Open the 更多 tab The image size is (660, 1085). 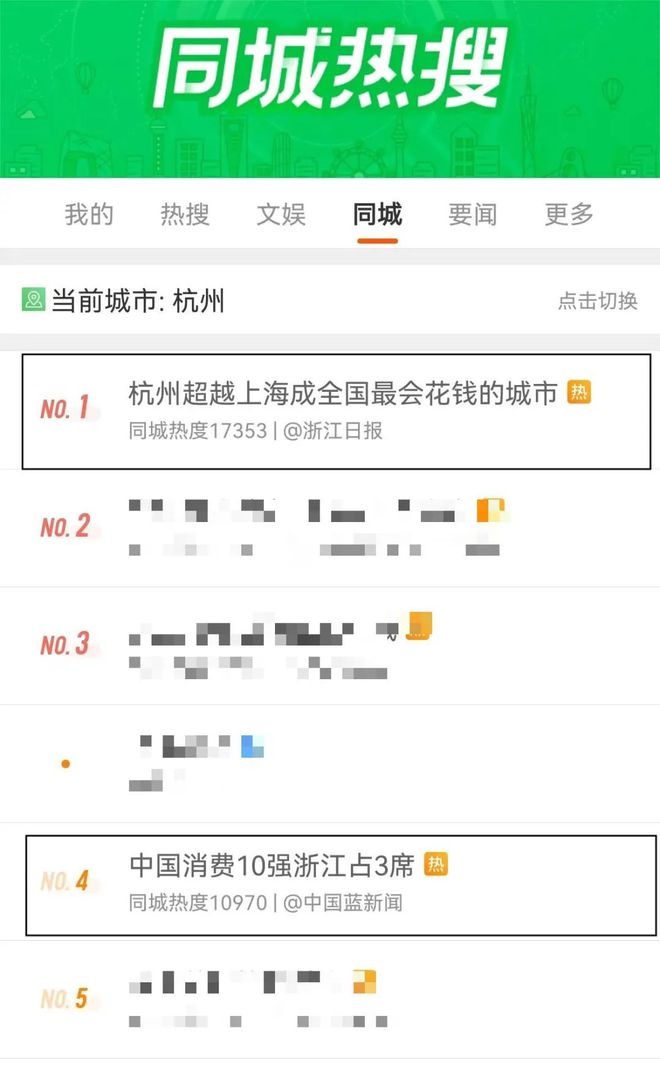pyautogui.click(x=569, y=214)
